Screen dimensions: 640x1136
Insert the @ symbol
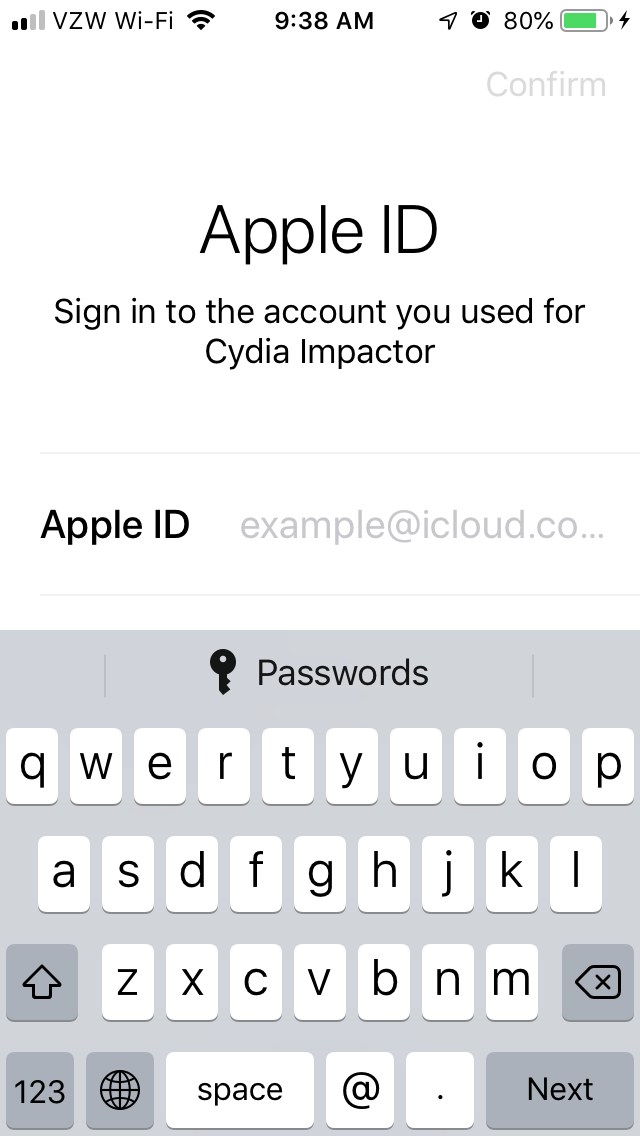[360, 1089]
